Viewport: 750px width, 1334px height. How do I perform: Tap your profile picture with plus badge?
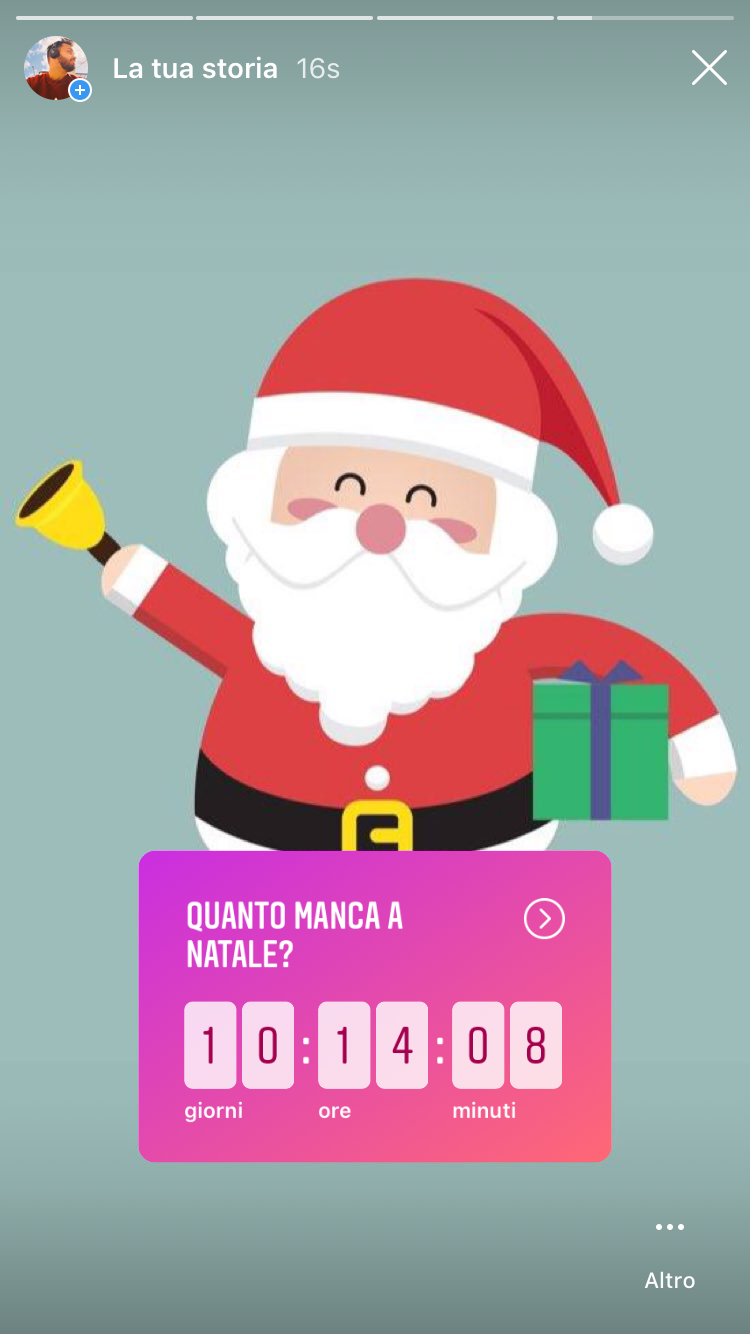coord(56,68)
